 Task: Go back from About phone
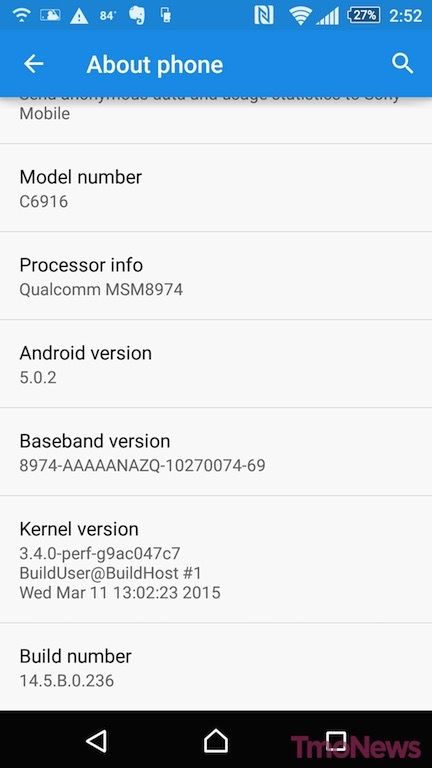pos(34,64)
